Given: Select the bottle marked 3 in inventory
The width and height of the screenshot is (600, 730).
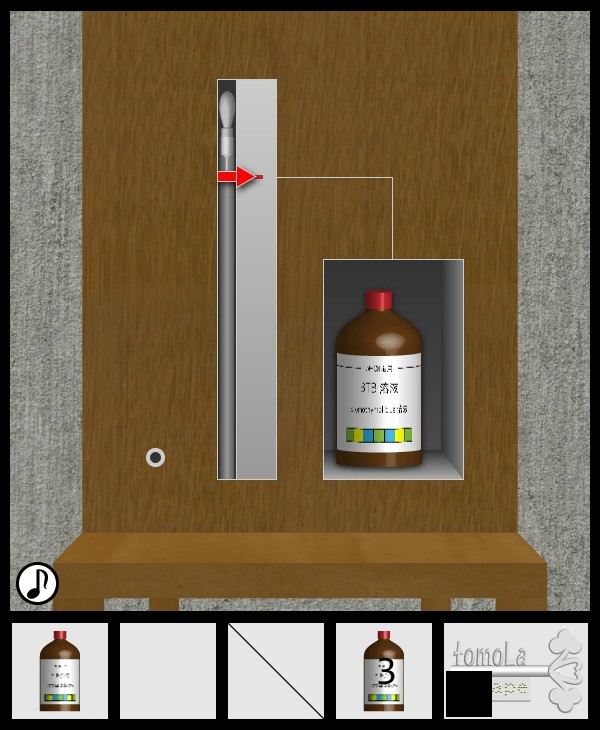Looking at the screenshot, I should tap(384, 671).
